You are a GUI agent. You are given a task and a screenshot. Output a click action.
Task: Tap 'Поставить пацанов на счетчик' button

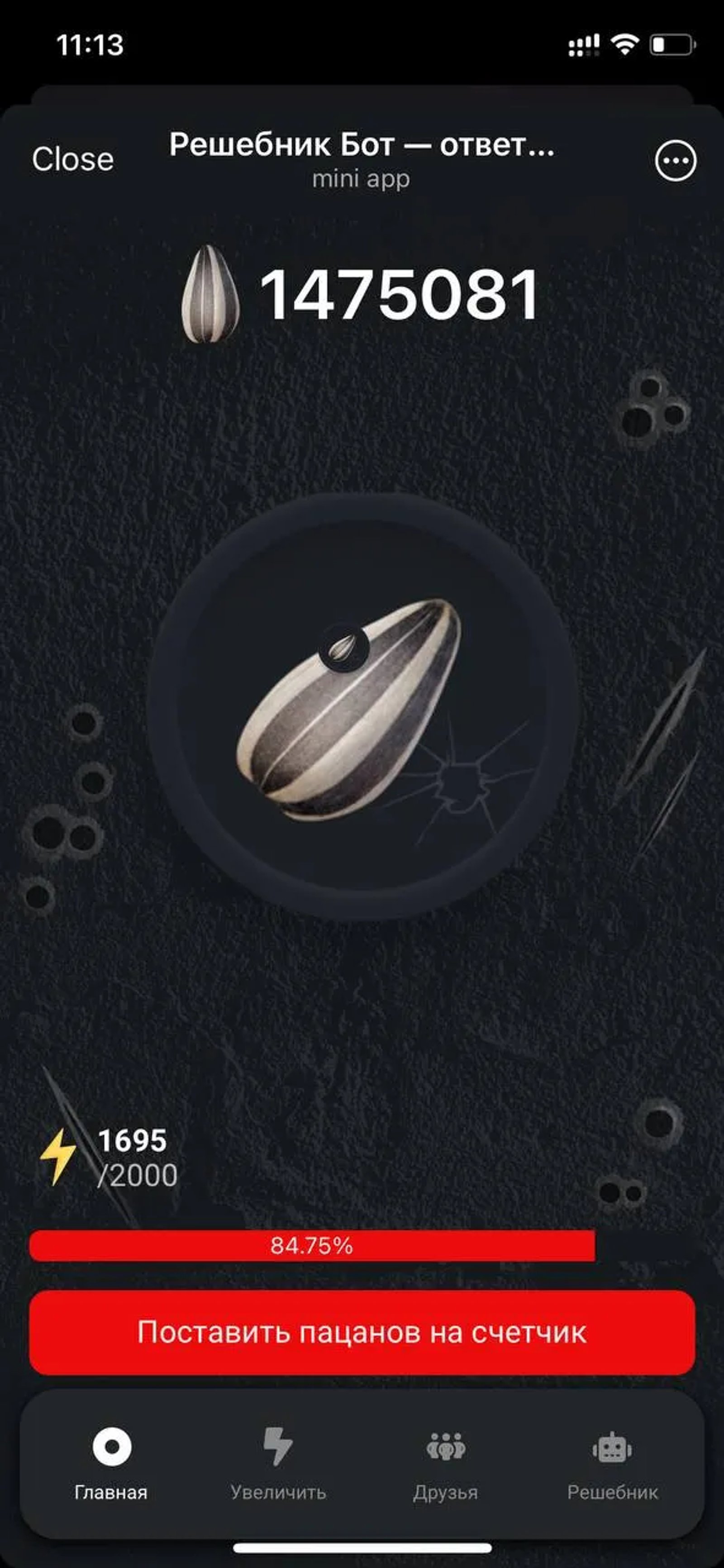coord(362,1331)
